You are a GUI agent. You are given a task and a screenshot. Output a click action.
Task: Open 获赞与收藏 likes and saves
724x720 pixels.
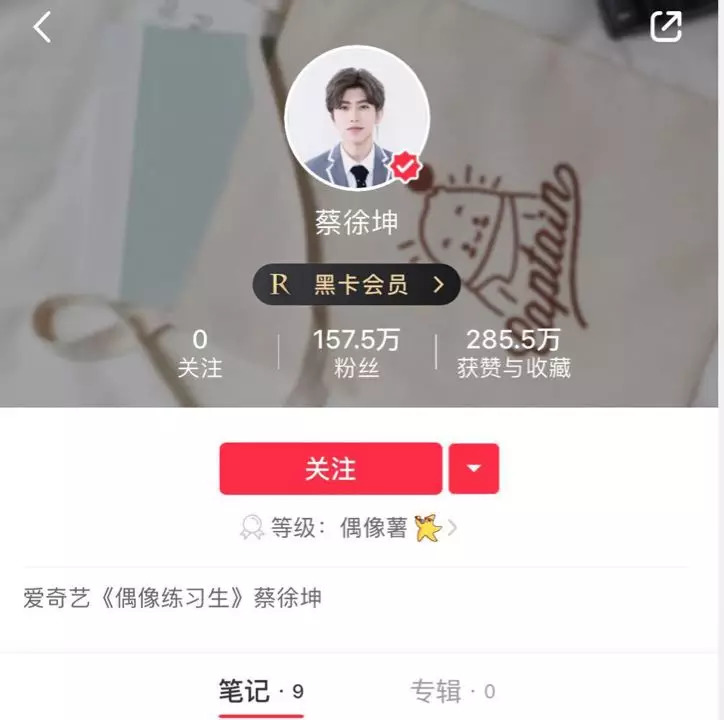(x=513, y=353)
